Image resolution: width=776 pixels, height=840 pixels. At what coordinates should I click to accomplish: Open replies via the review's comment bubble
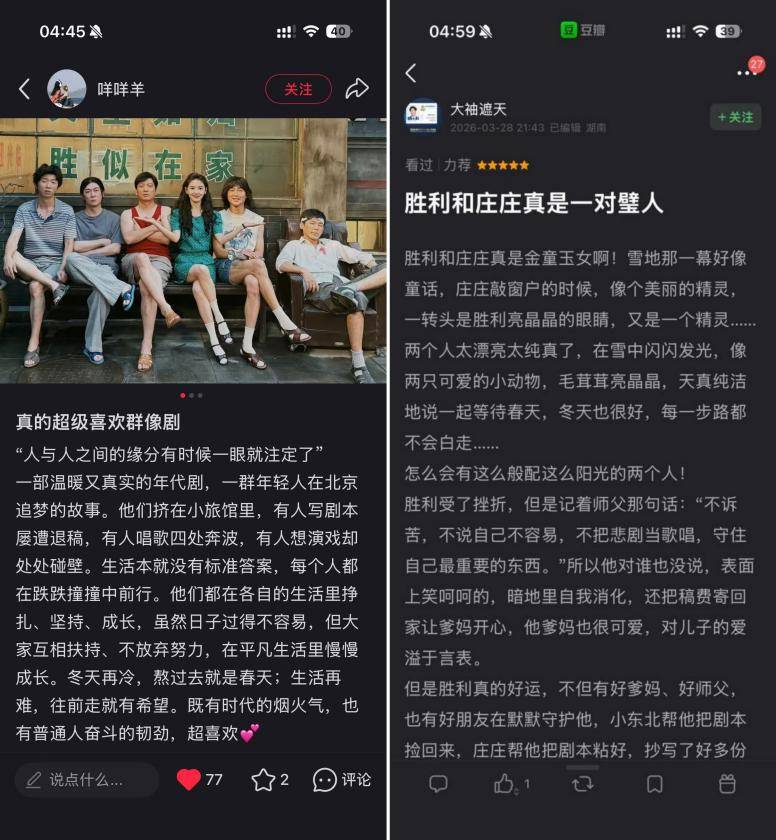click(438, 784)
